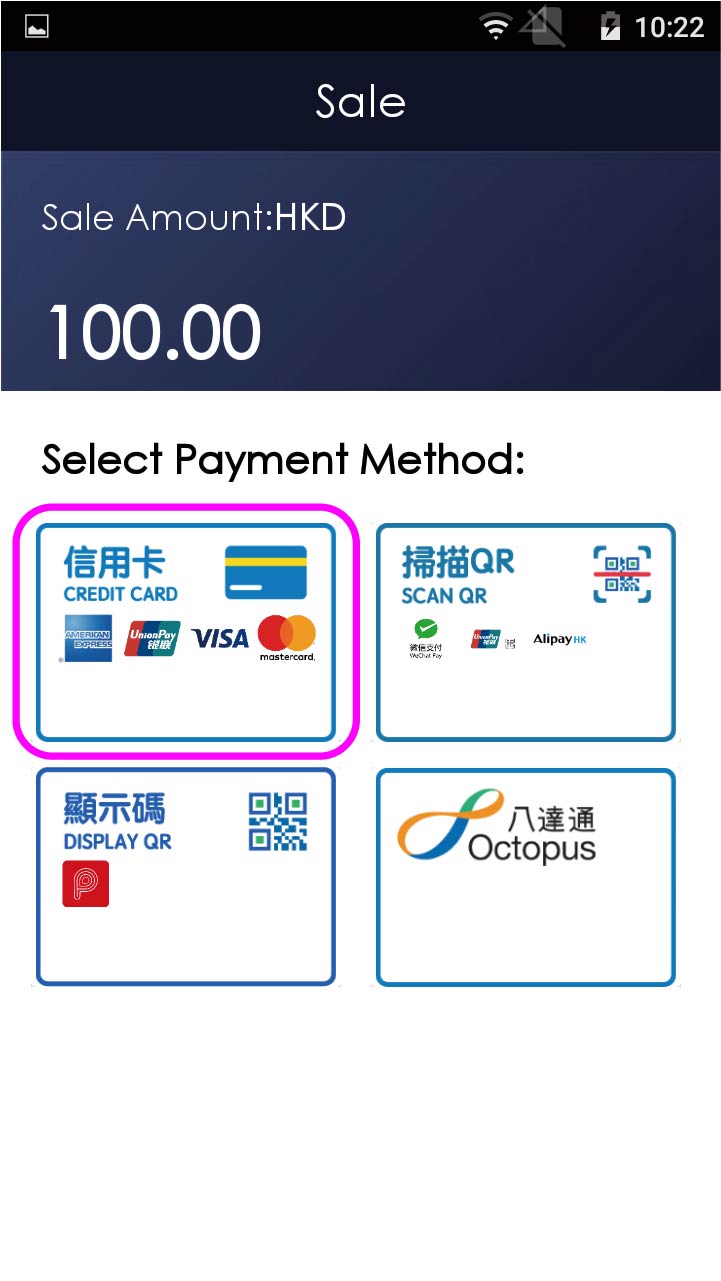Viewport: 721px width, 1281px height.
Task: Pick Display QR payment method
Action: (x=185, y=876)
